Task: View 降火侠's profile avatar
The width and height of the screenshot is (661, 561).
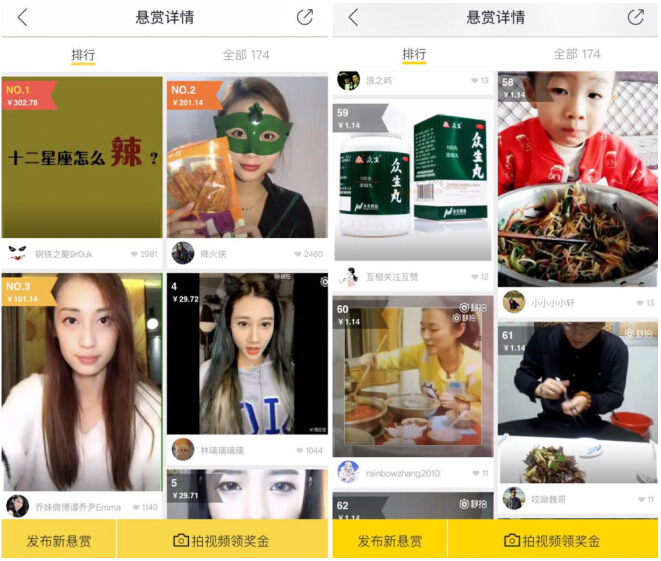Action: point(183,253)
